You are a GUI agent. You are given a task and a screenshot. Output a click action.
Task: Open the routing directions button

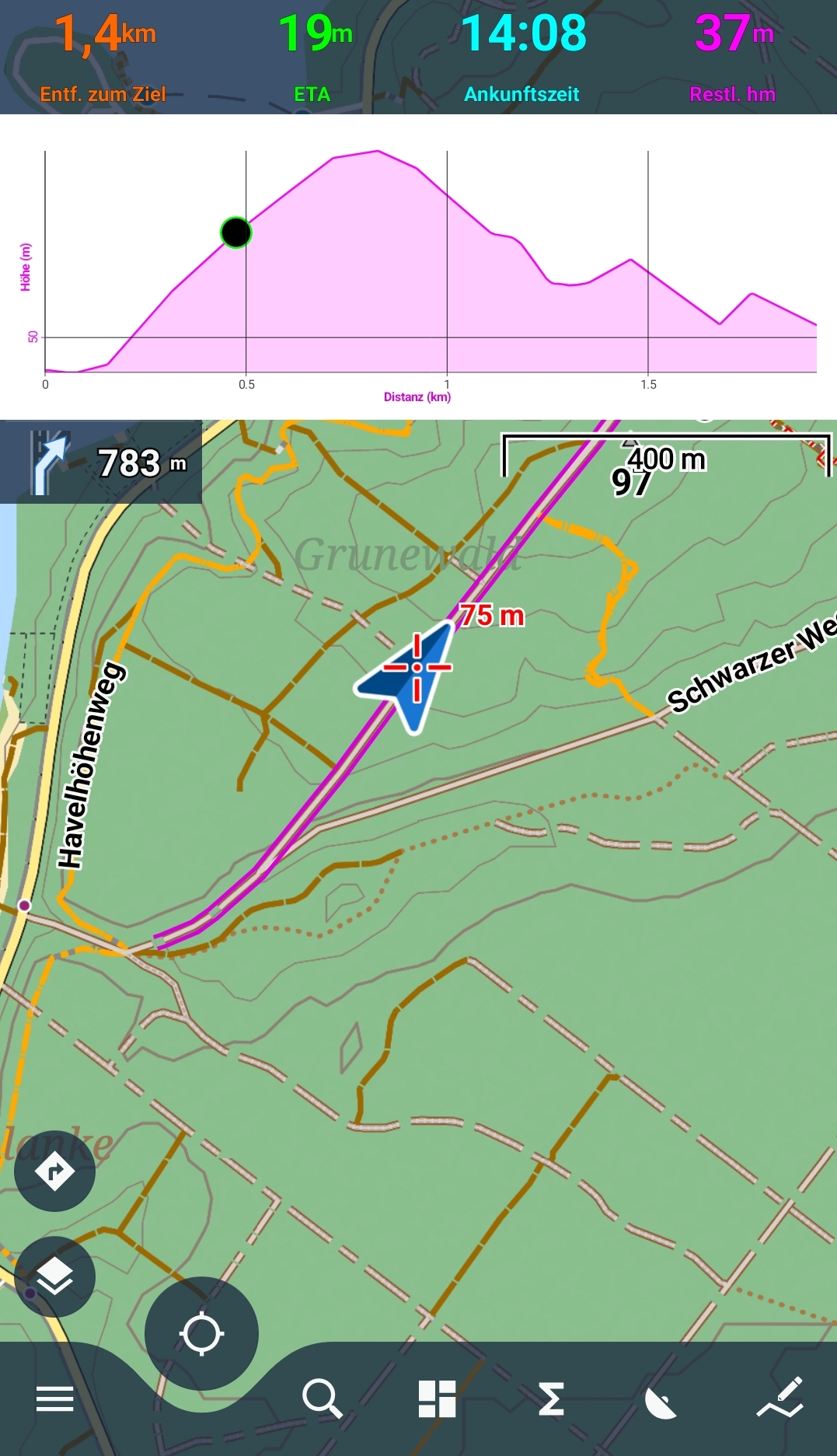coord(54,1171)
